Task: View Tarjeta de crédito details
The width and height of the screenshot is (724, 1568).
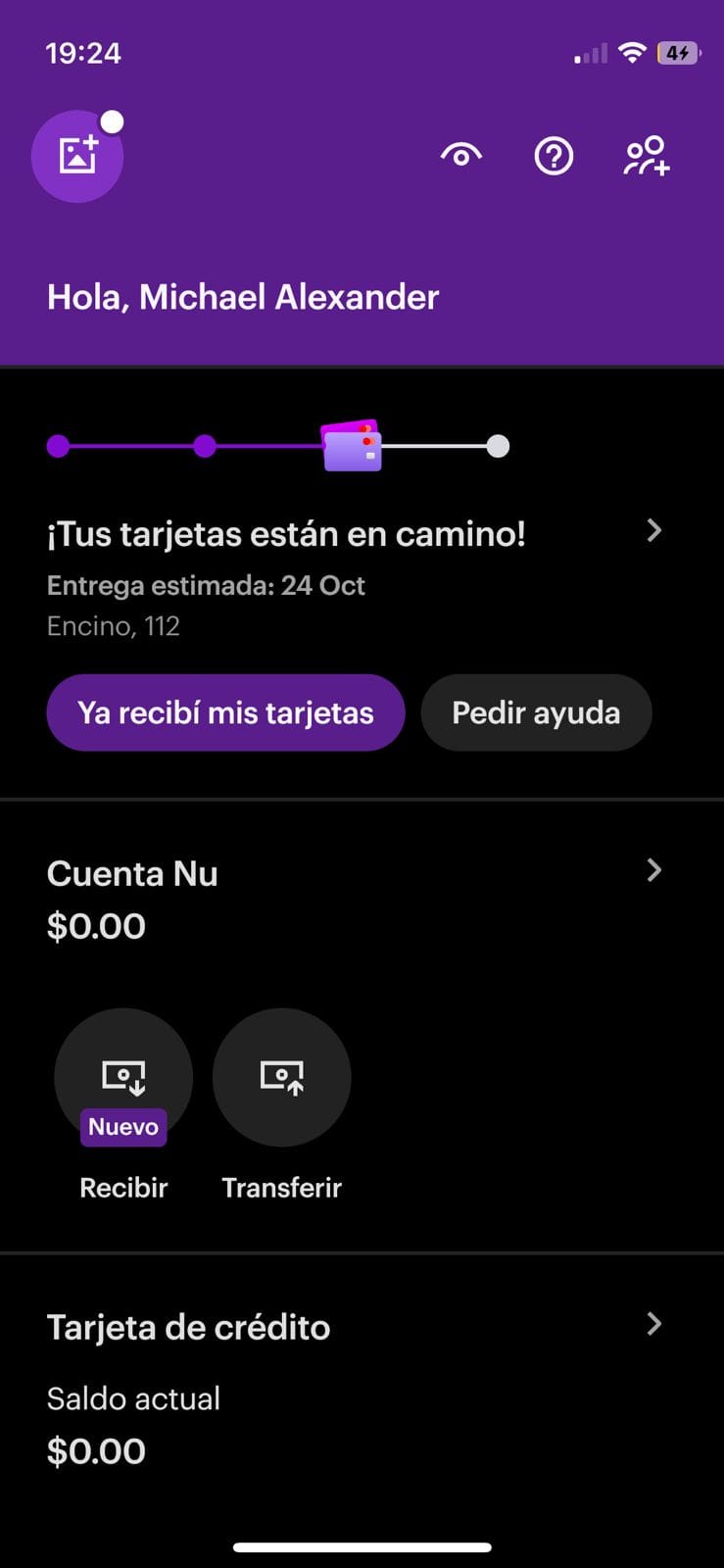Action: [x=653, y=1325]
